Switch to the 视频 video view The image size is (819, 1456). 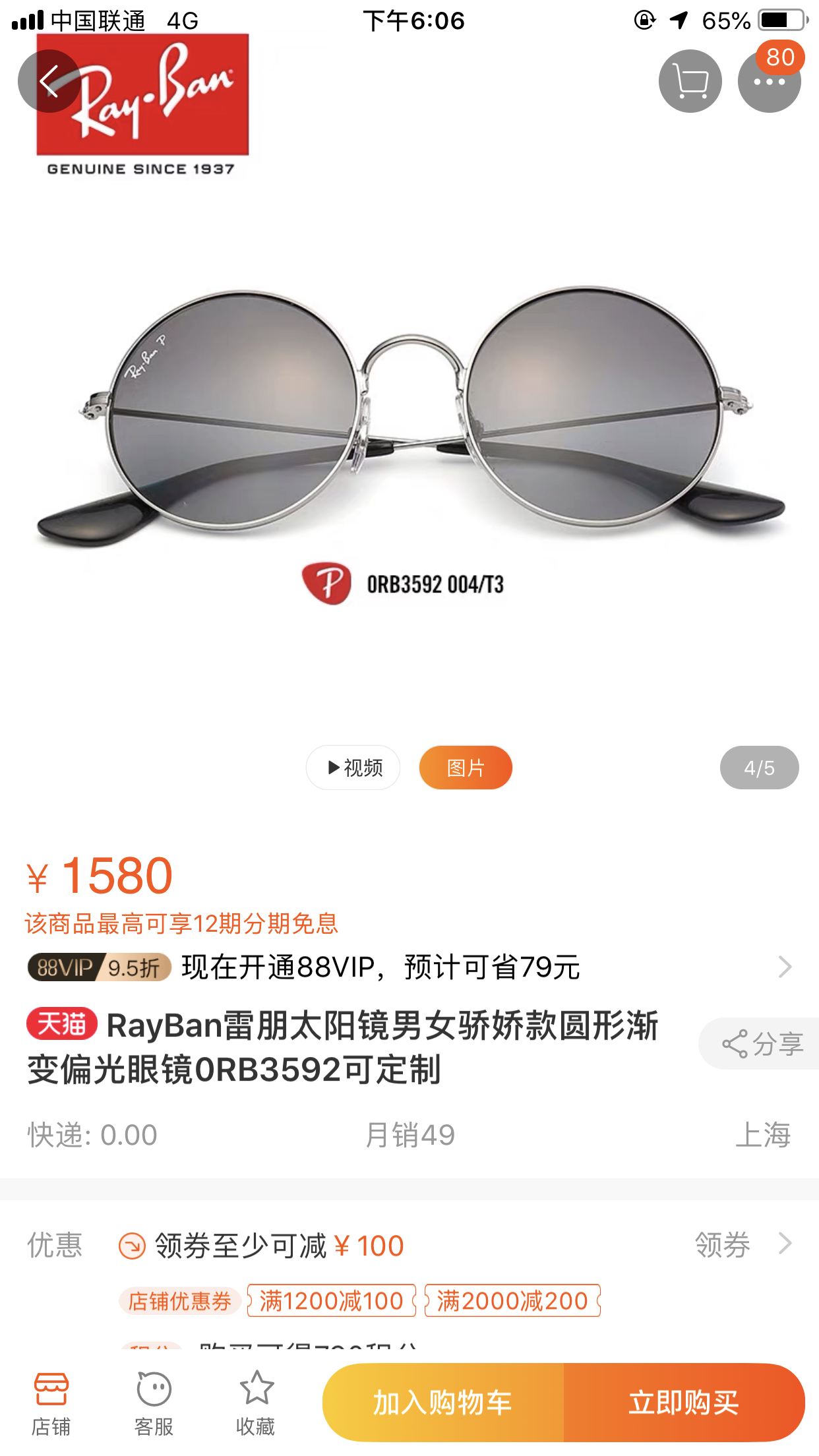coord(353,768)
